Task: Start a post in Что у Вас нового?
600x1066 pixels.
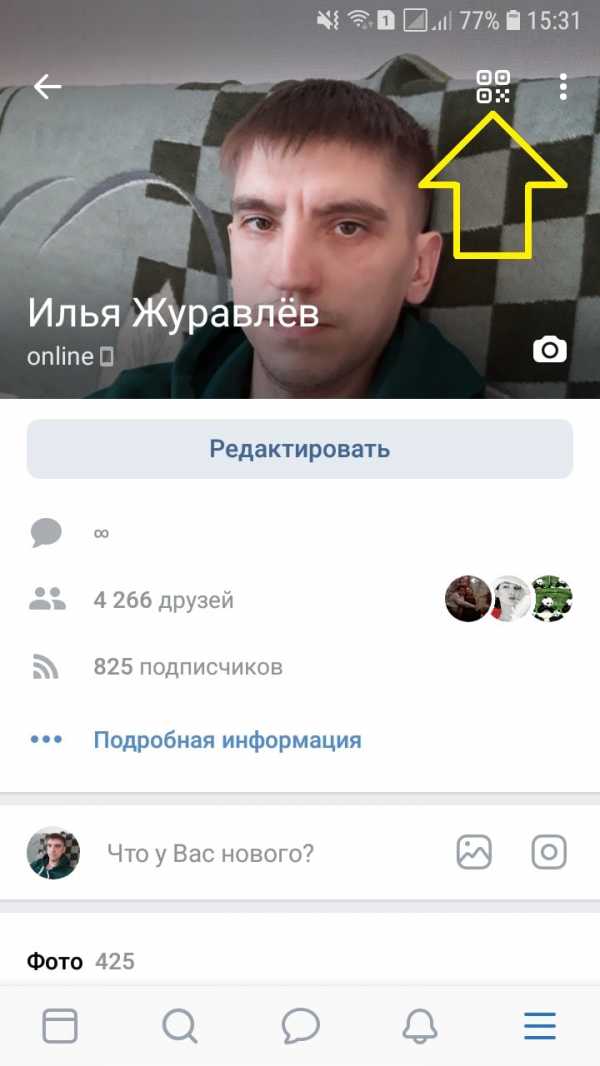Action: click(x=210, y=853)
